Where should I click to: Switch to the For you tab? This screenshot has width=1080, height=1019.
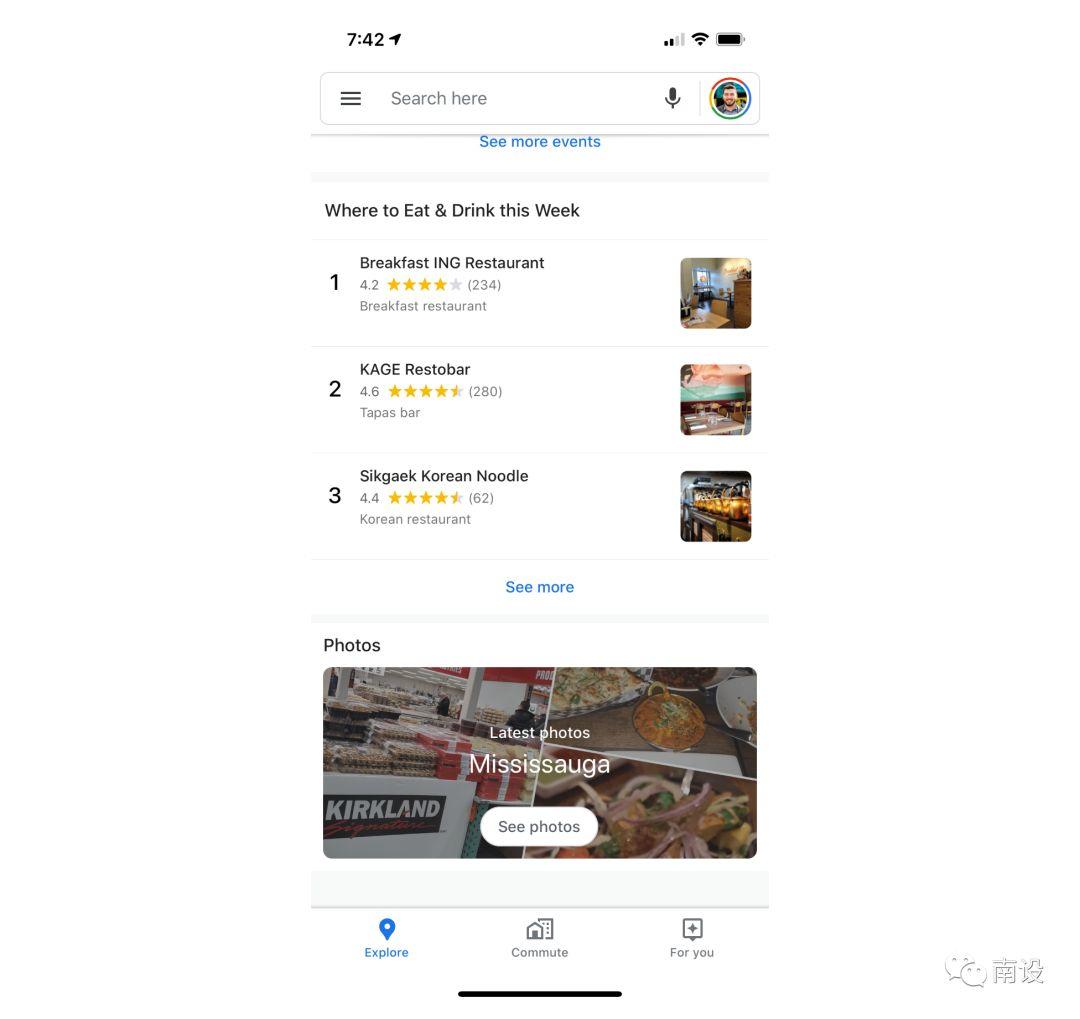pos(692,938)
